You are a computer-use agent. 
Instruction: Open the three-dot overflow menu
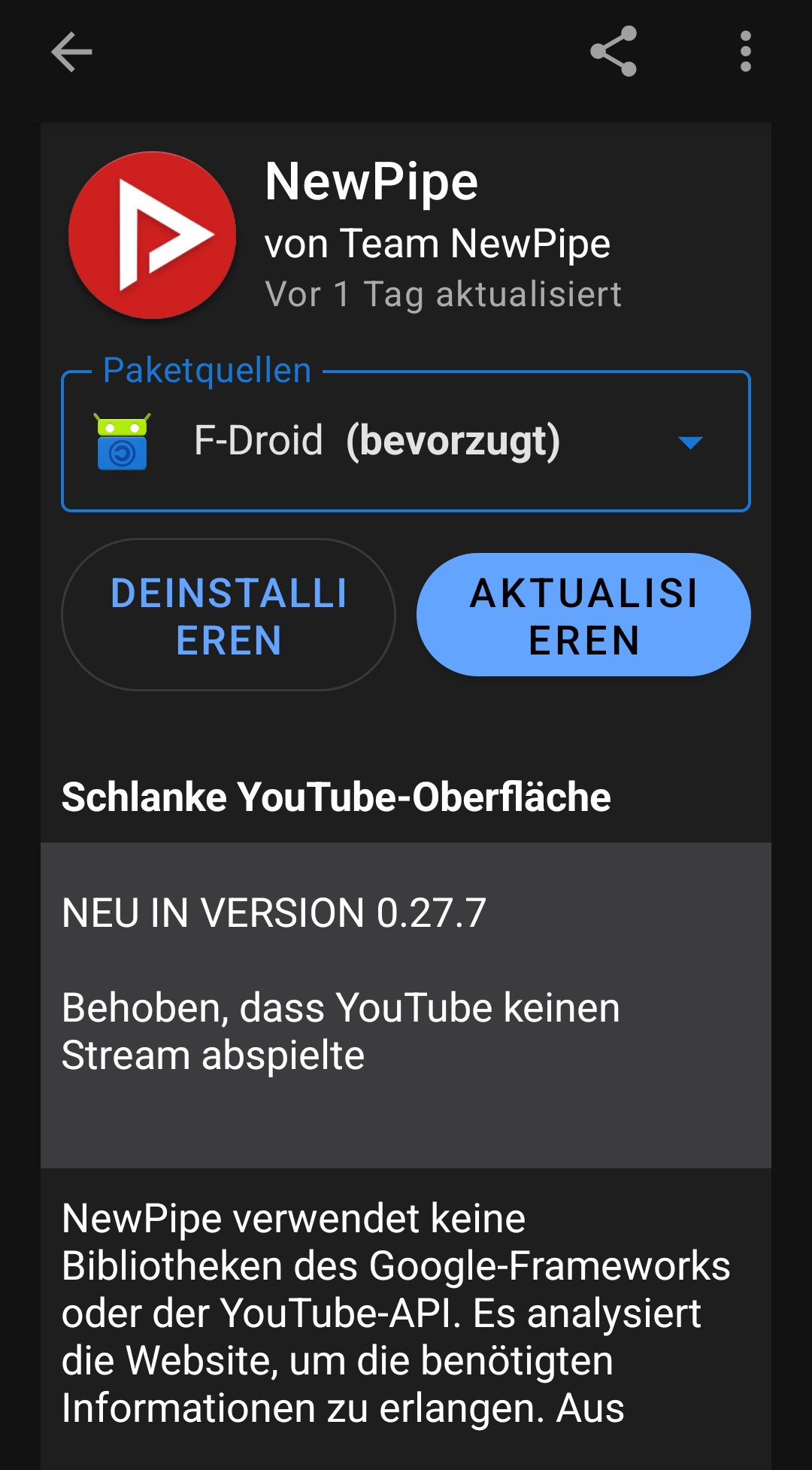745,52
